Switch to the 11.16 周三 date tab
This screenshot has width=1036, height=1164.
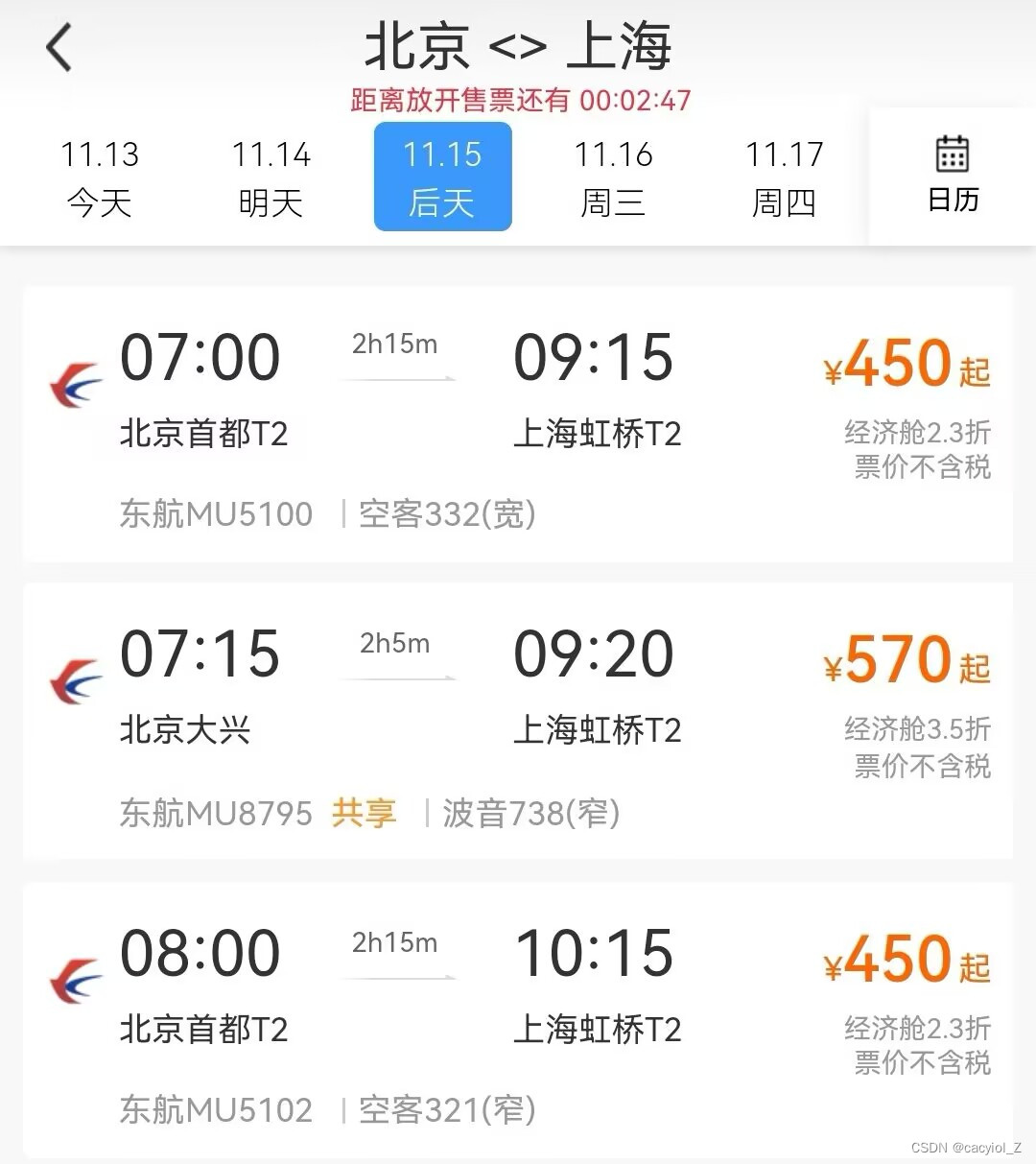(x=613, y=178)
